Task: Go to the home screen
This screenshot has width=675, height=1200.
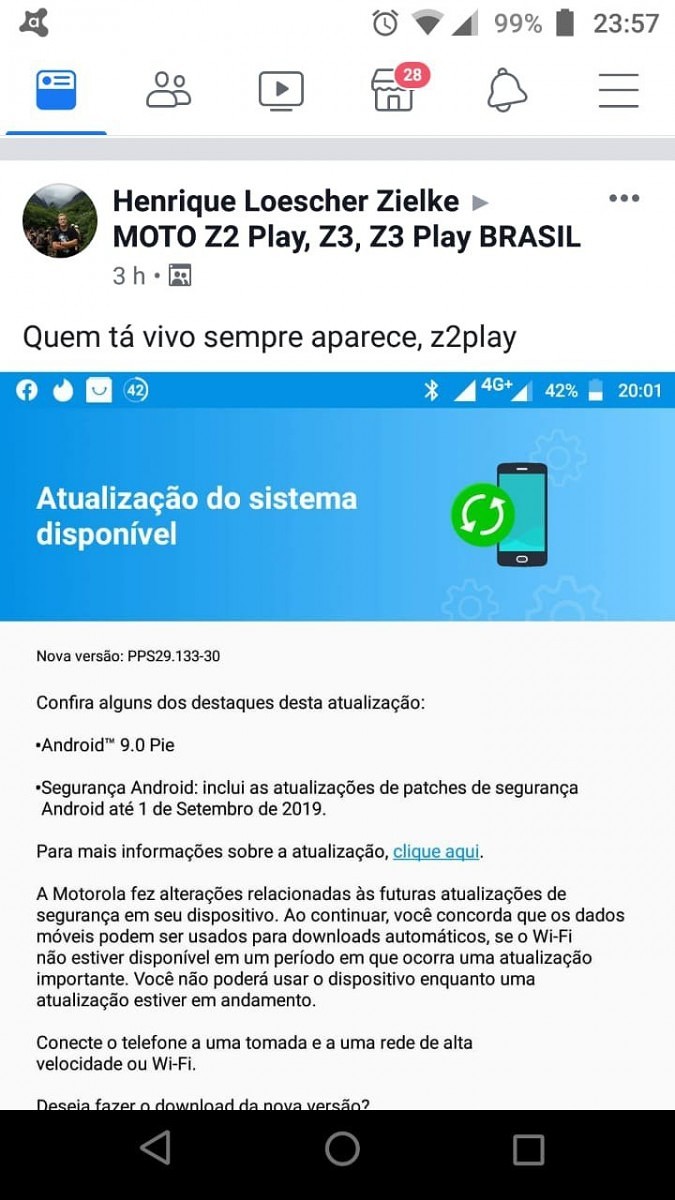Action: 342,1149
